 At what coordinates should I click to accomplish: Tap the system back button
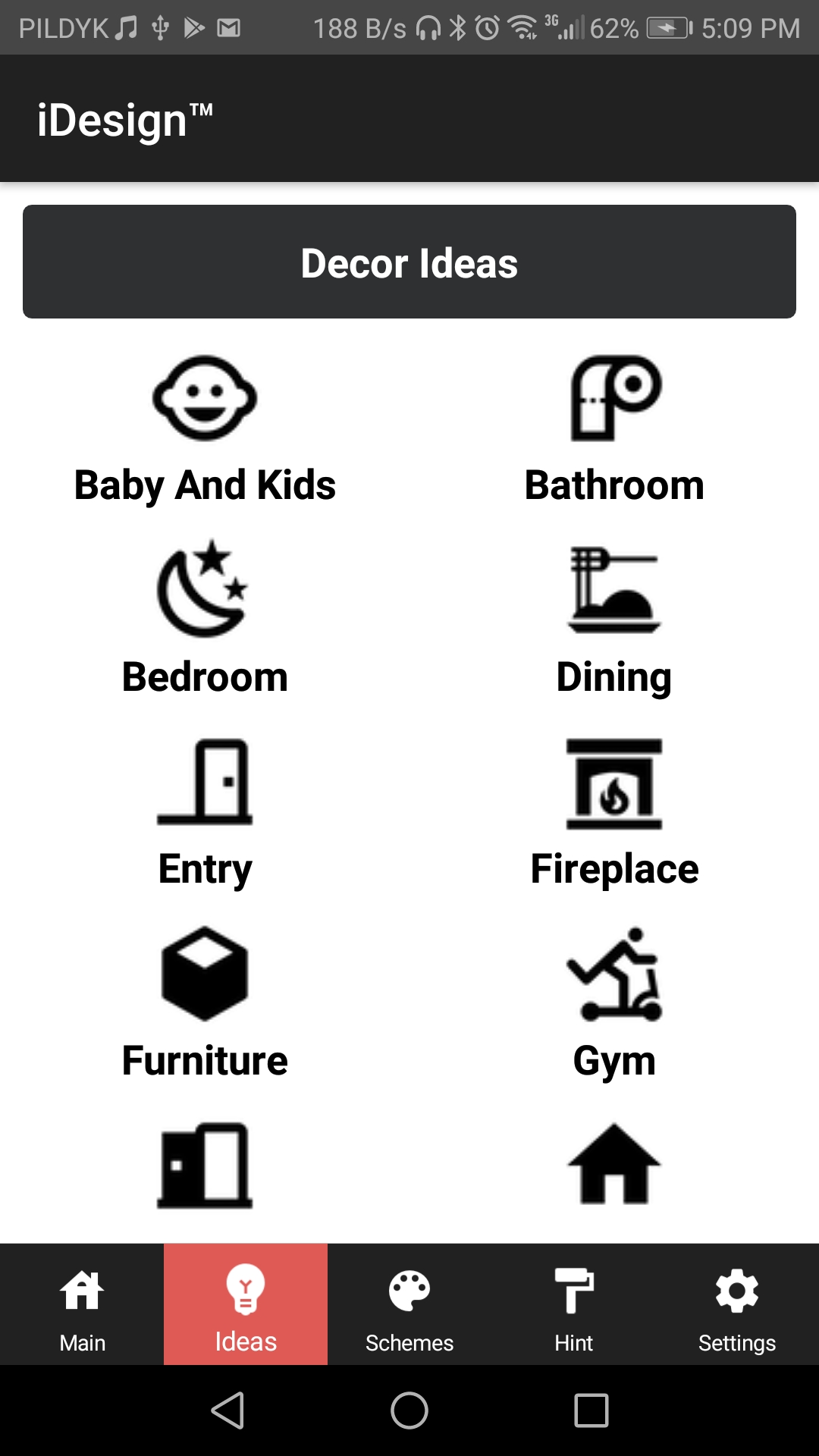click(x=227, y=1410)
